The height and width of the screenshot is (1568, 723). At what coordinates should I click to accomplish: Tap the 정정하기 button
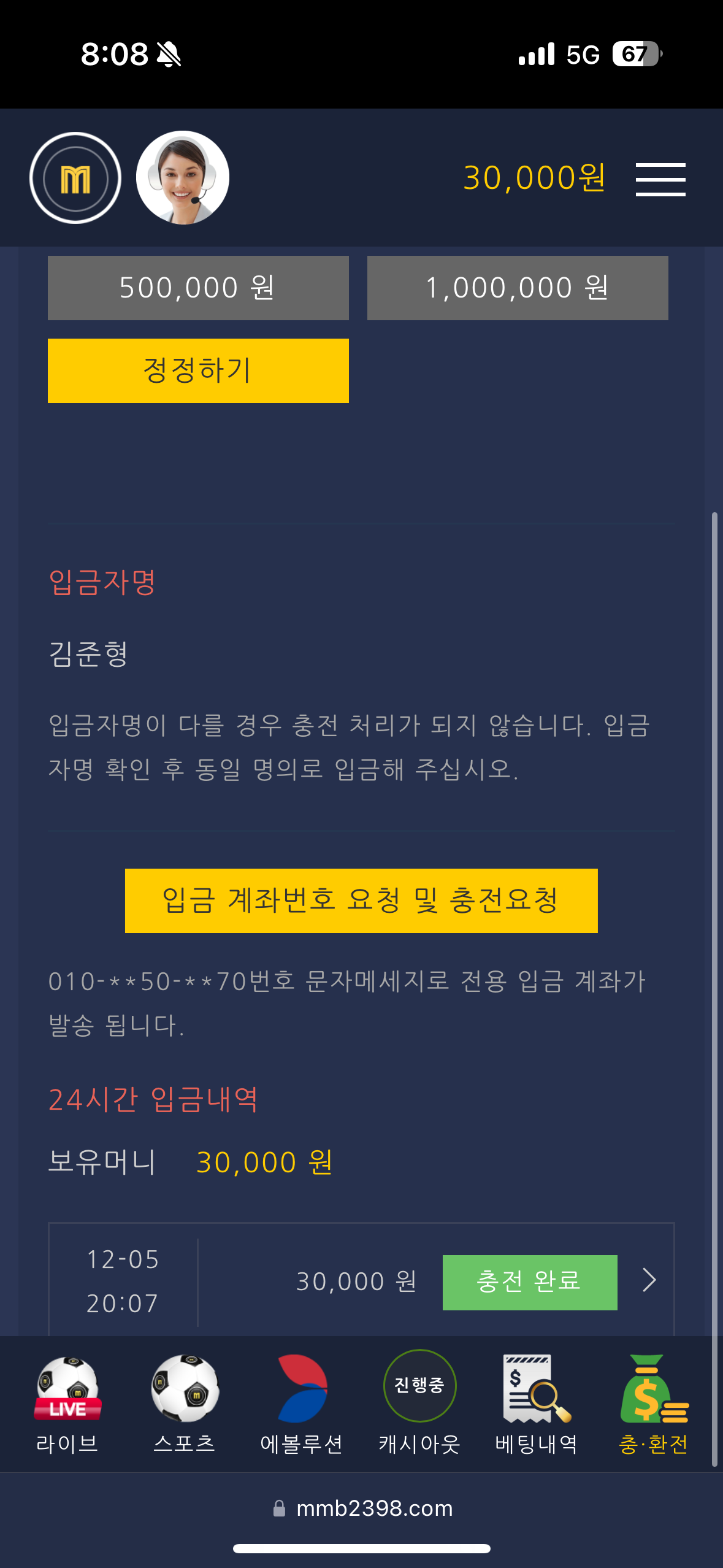(x=198, y=371)
